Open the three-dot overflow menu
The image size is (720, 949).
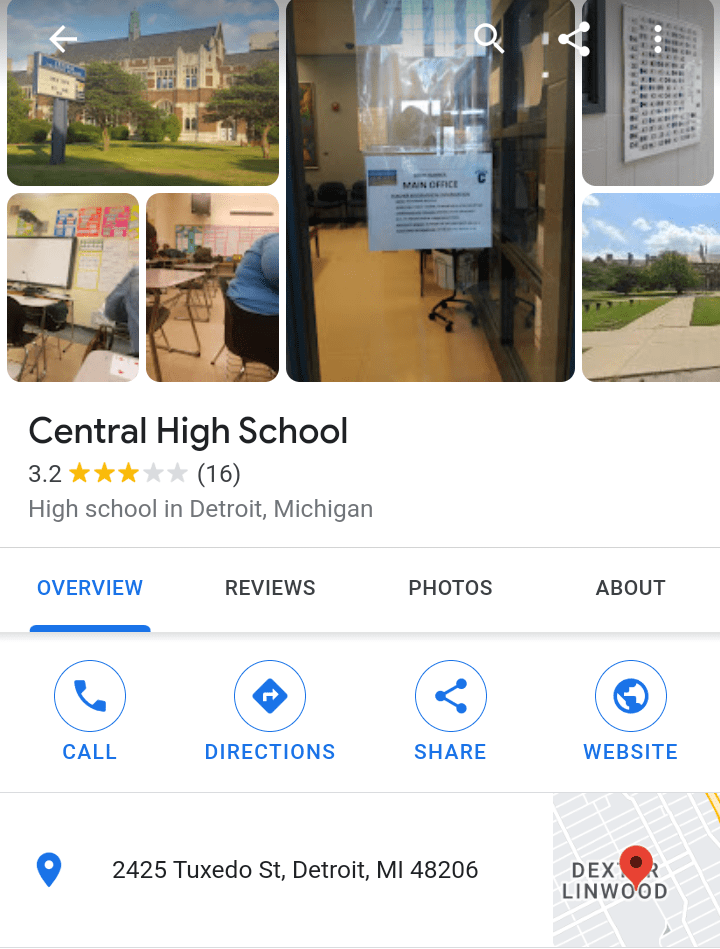pos(657,39)
